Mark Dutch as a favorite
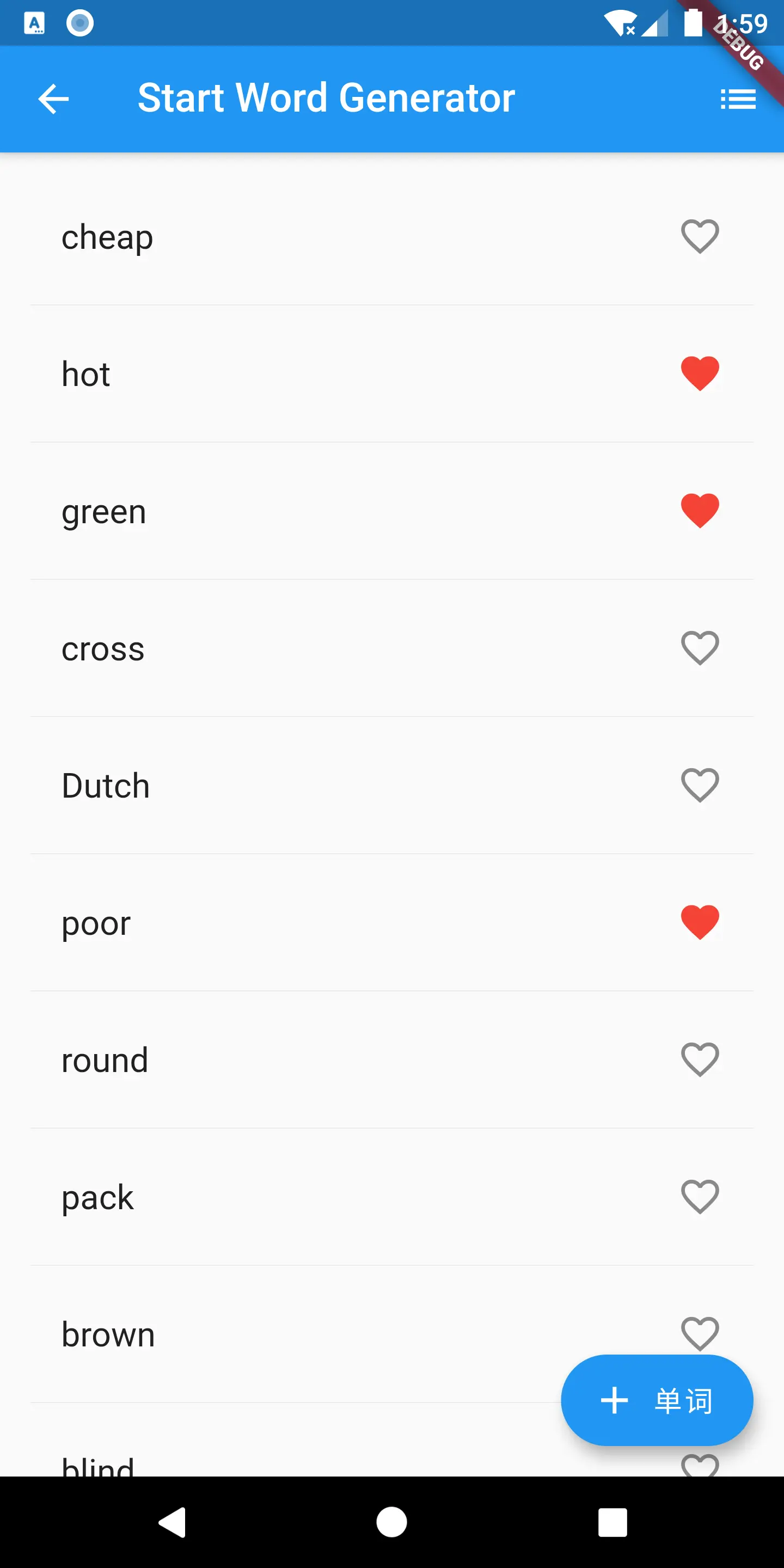The height and width of the screenshot is (1568, 784). tap(700, 785)
